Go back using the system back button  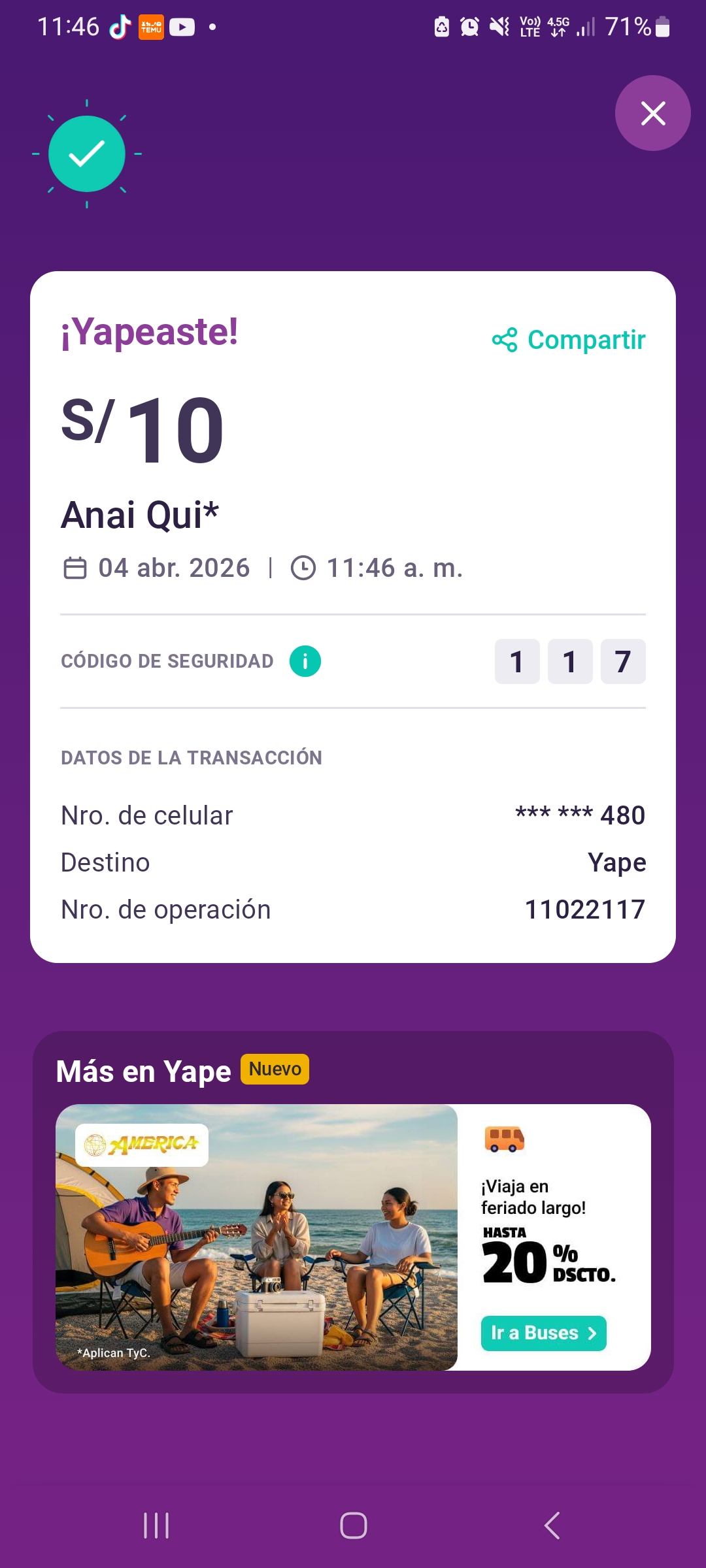(552, 1526)
